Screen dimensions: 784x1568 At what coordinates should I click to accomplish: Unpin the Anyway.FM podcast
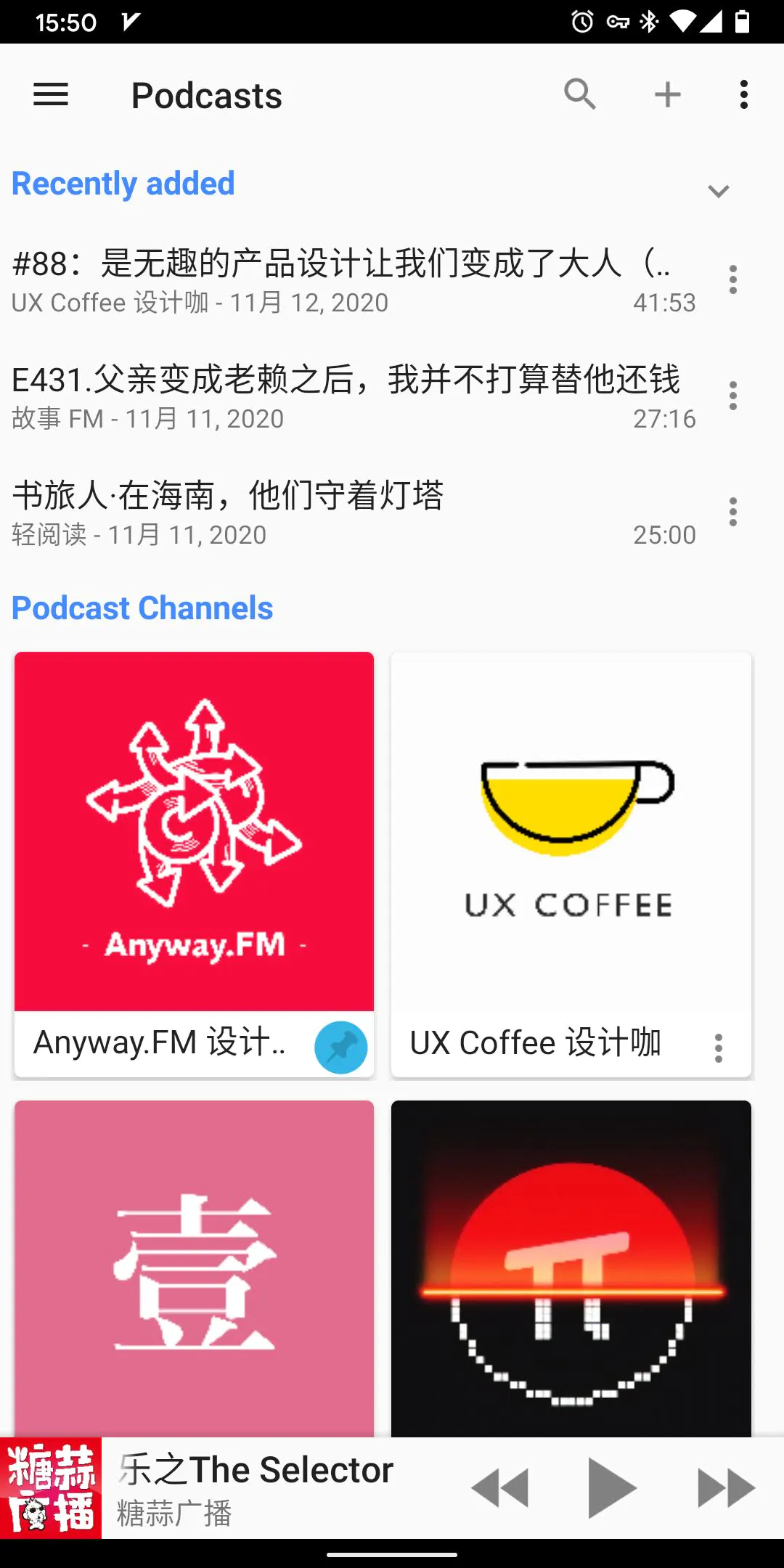pyautogui.click(x=340, y=1048)
